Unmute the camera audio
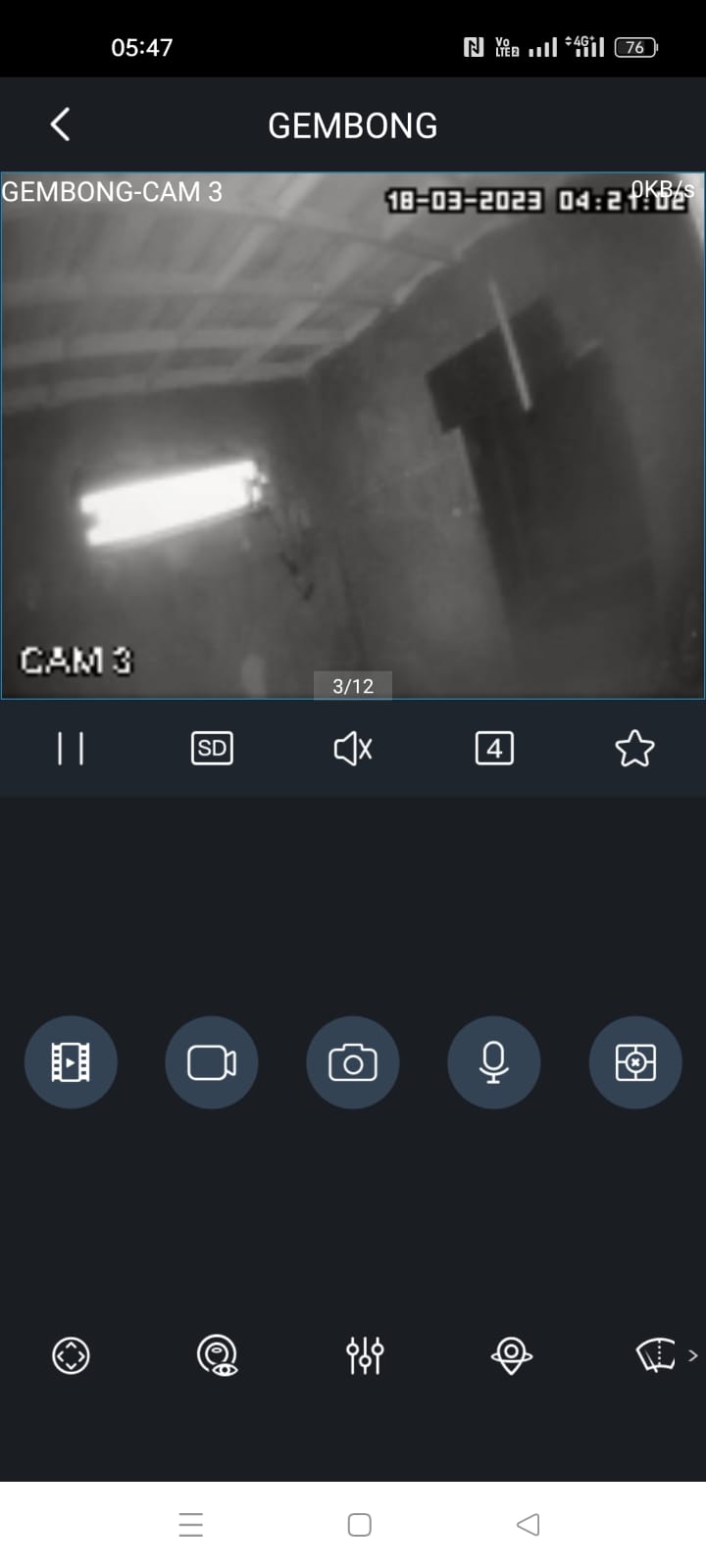The height and width of the screenshot is (1568, 706). [x=353, y=749]
